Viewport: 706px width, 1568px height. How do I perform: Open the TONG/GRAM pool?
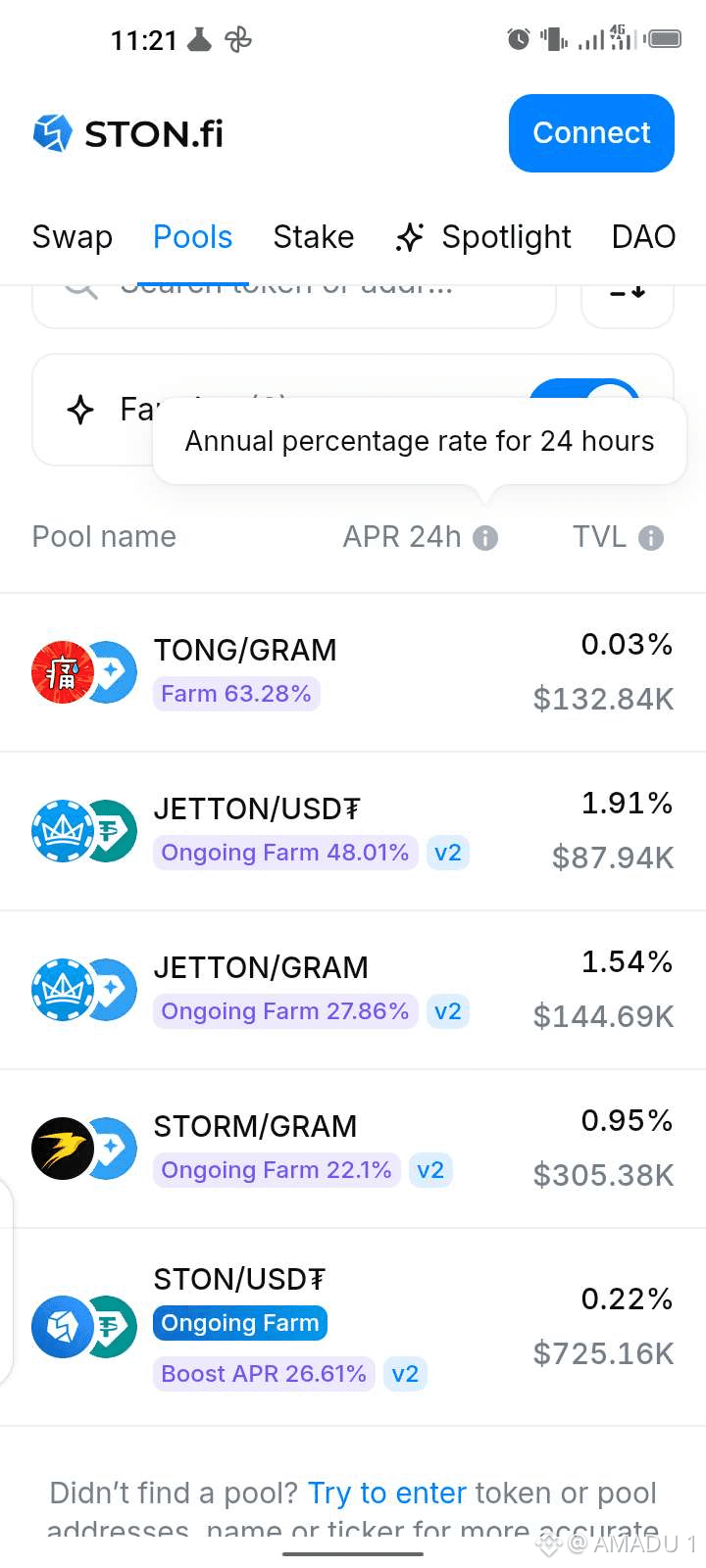tap(353, 672)
